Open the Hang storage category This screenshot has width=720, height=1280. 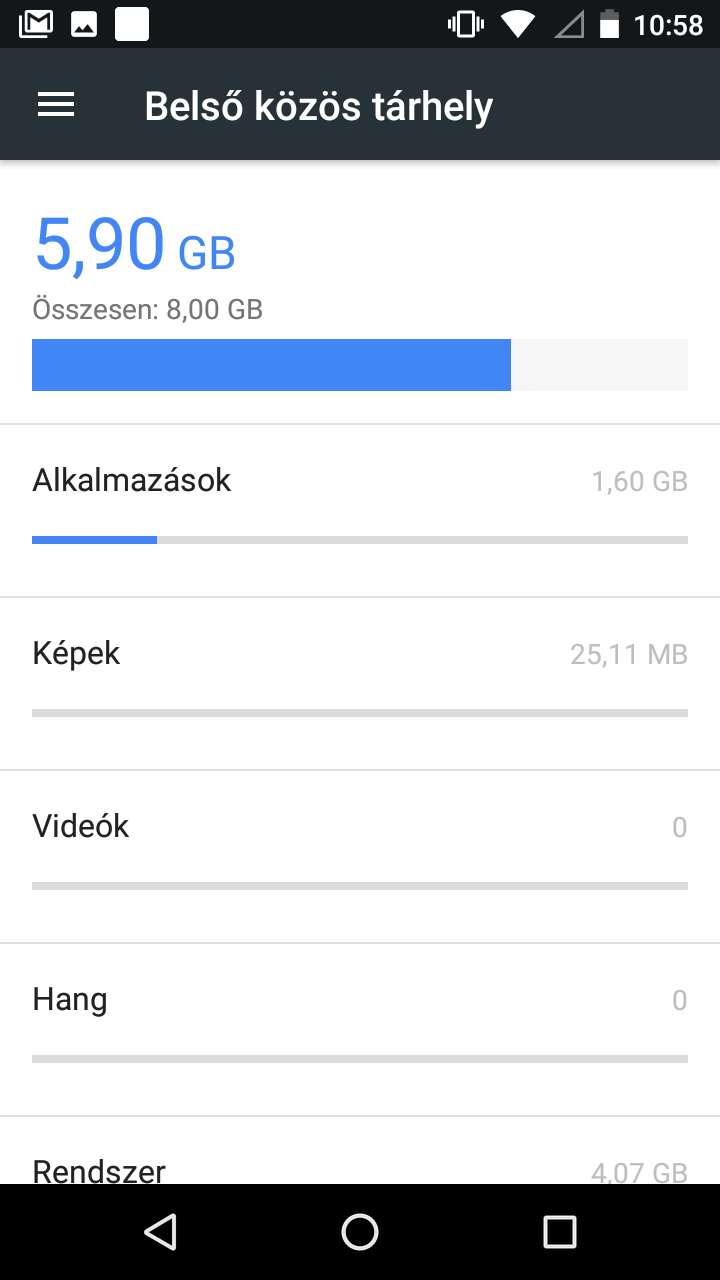(x=360, y=1030)
